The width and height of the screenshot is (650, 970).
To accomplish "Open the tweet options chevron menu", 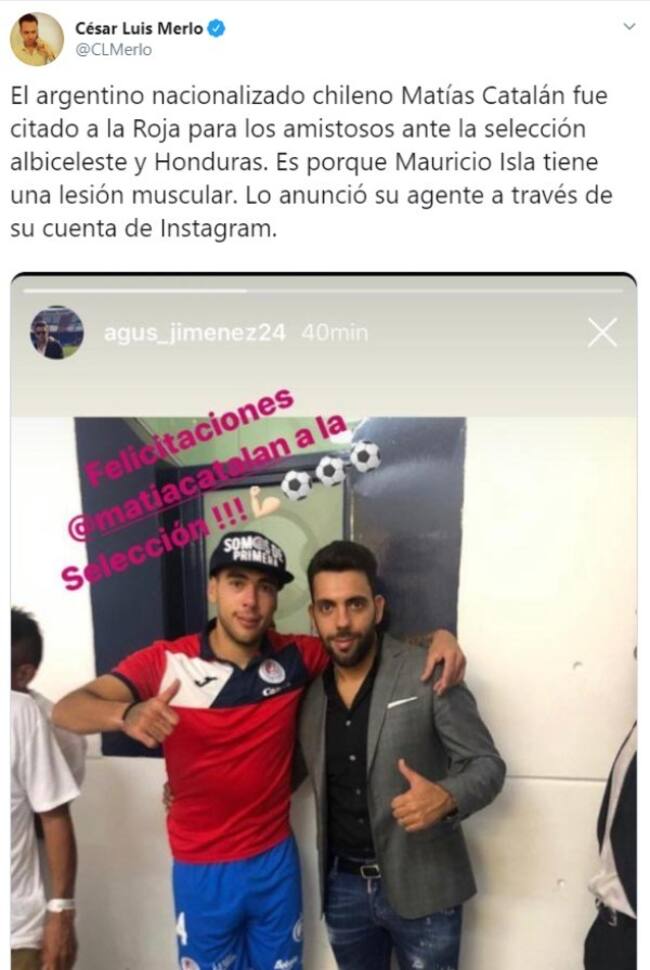I will (x=629, y=27).
